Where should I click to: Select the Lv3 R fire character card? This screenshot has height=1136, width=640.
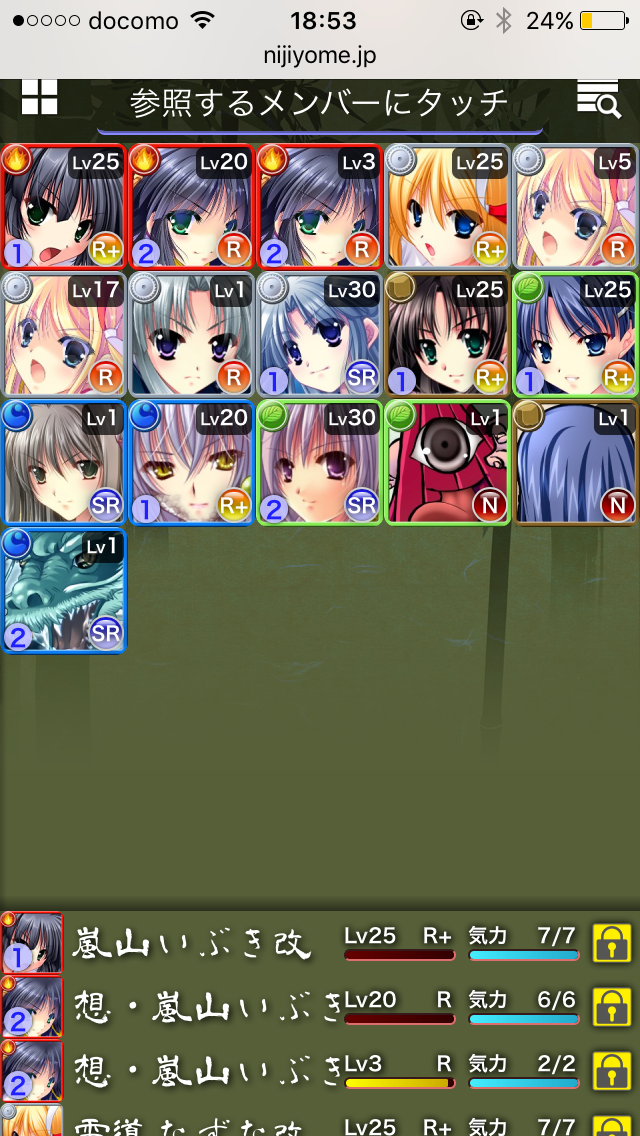click(x=319, y=207)
